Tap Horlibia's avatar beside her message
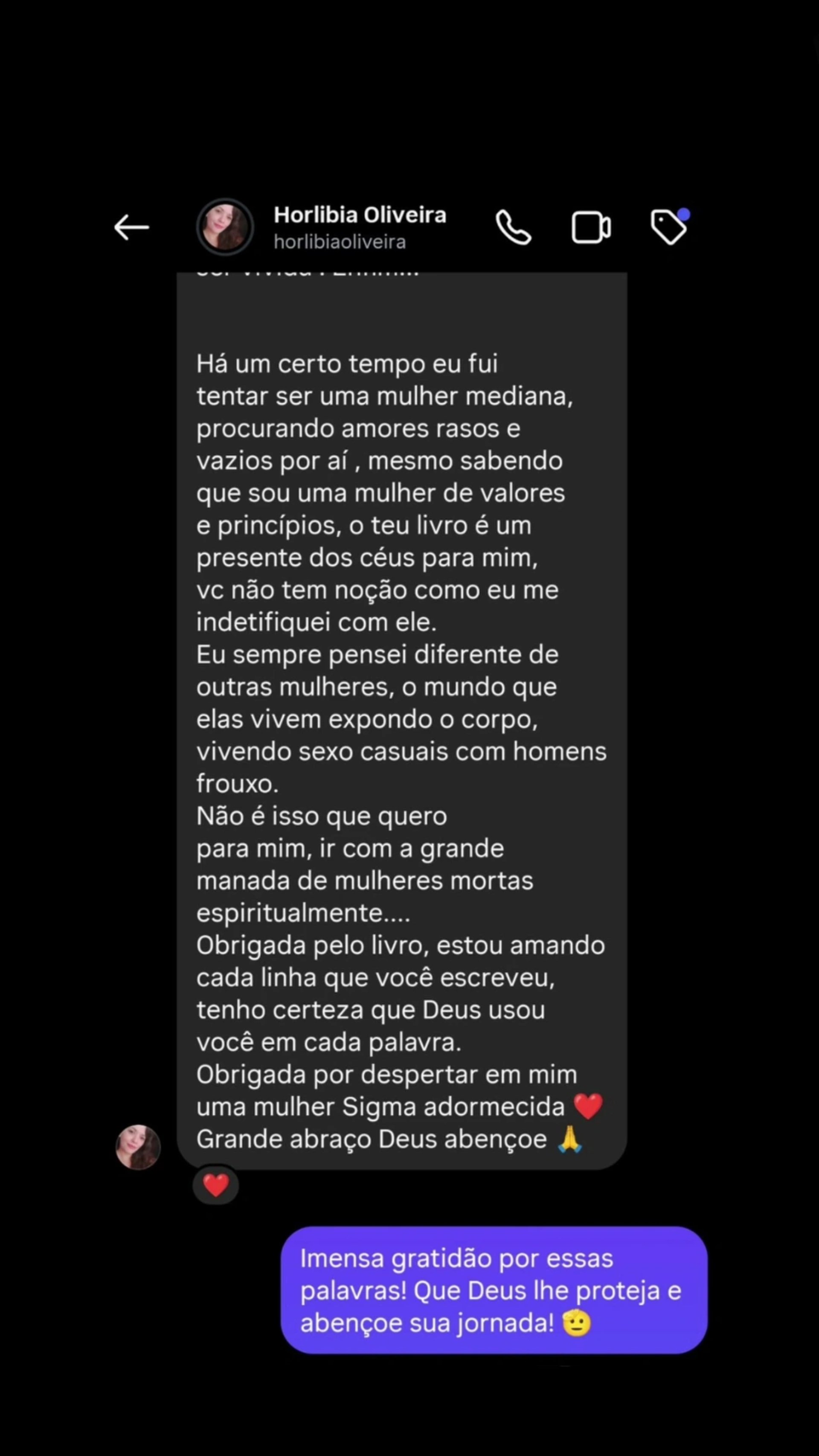The height and width of the screenshot is (1456, 819). click(x=138, y=1147)
